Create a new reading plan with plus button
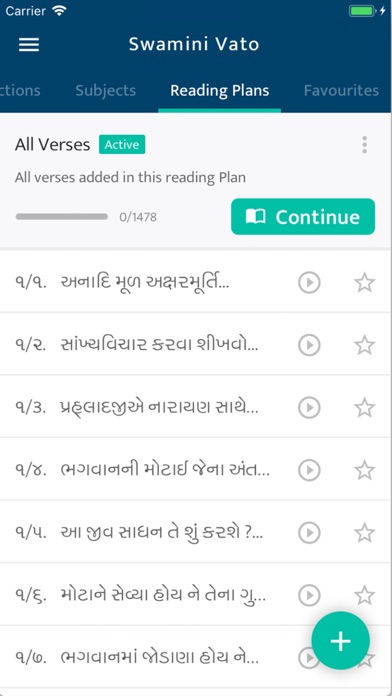The height and width of the screenshot is (696, 392). [x=341, y=641]
